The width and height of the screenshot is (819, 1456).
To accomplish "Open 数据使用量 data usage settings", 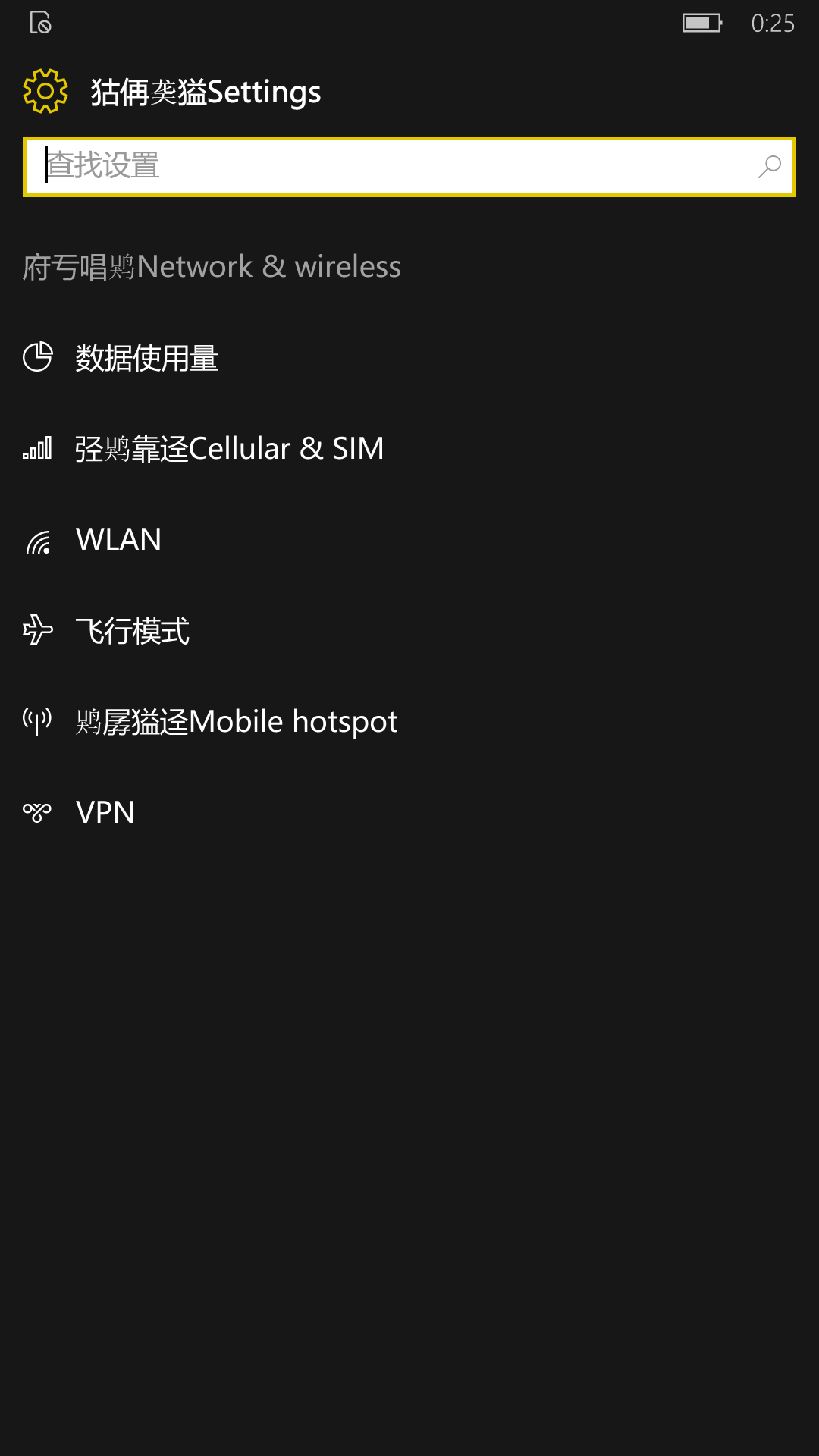I will 409,358.
